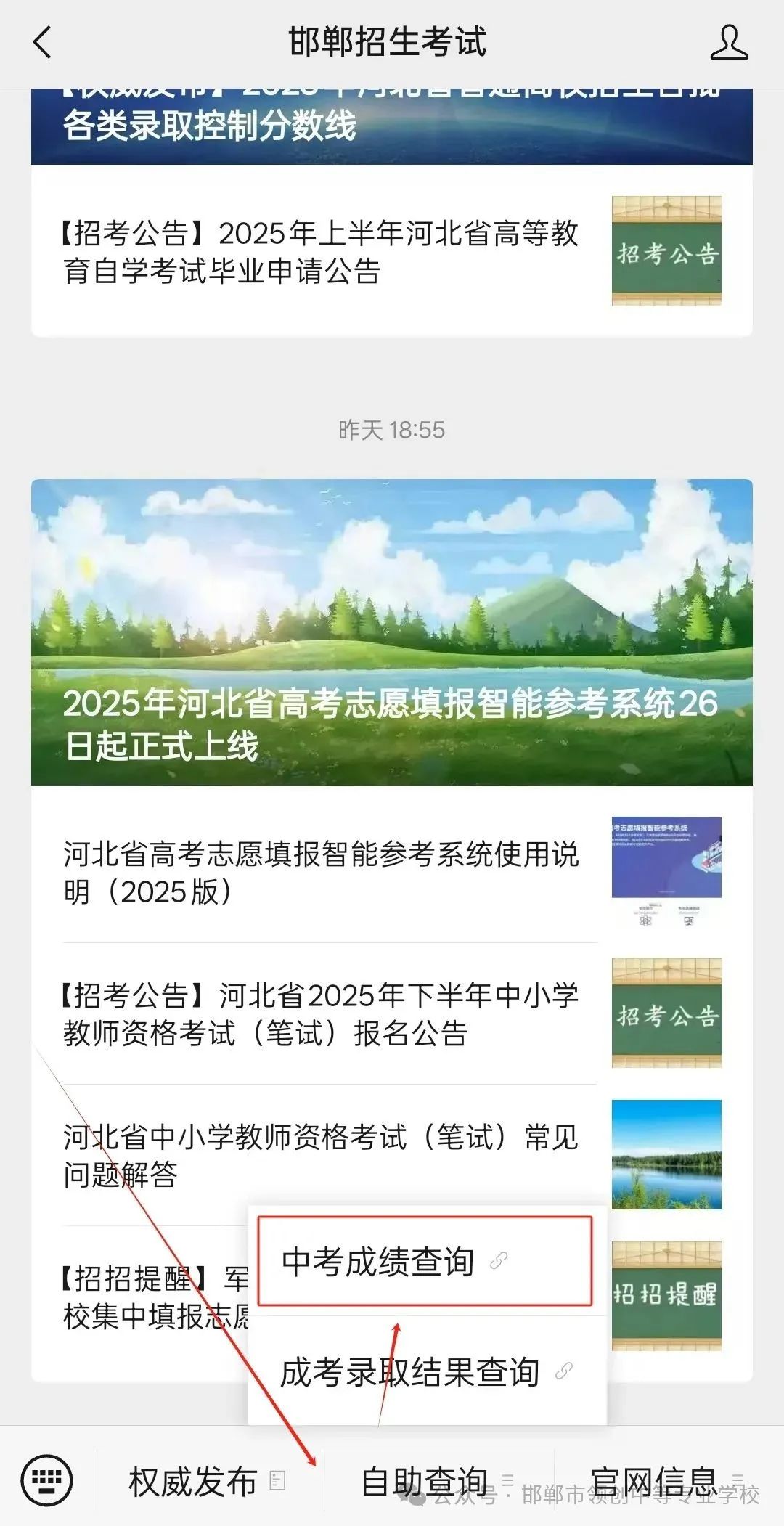Screen dimensions: 784x1526
Task: Open 自学考试毕业申请公告 article
Action: 392,251
